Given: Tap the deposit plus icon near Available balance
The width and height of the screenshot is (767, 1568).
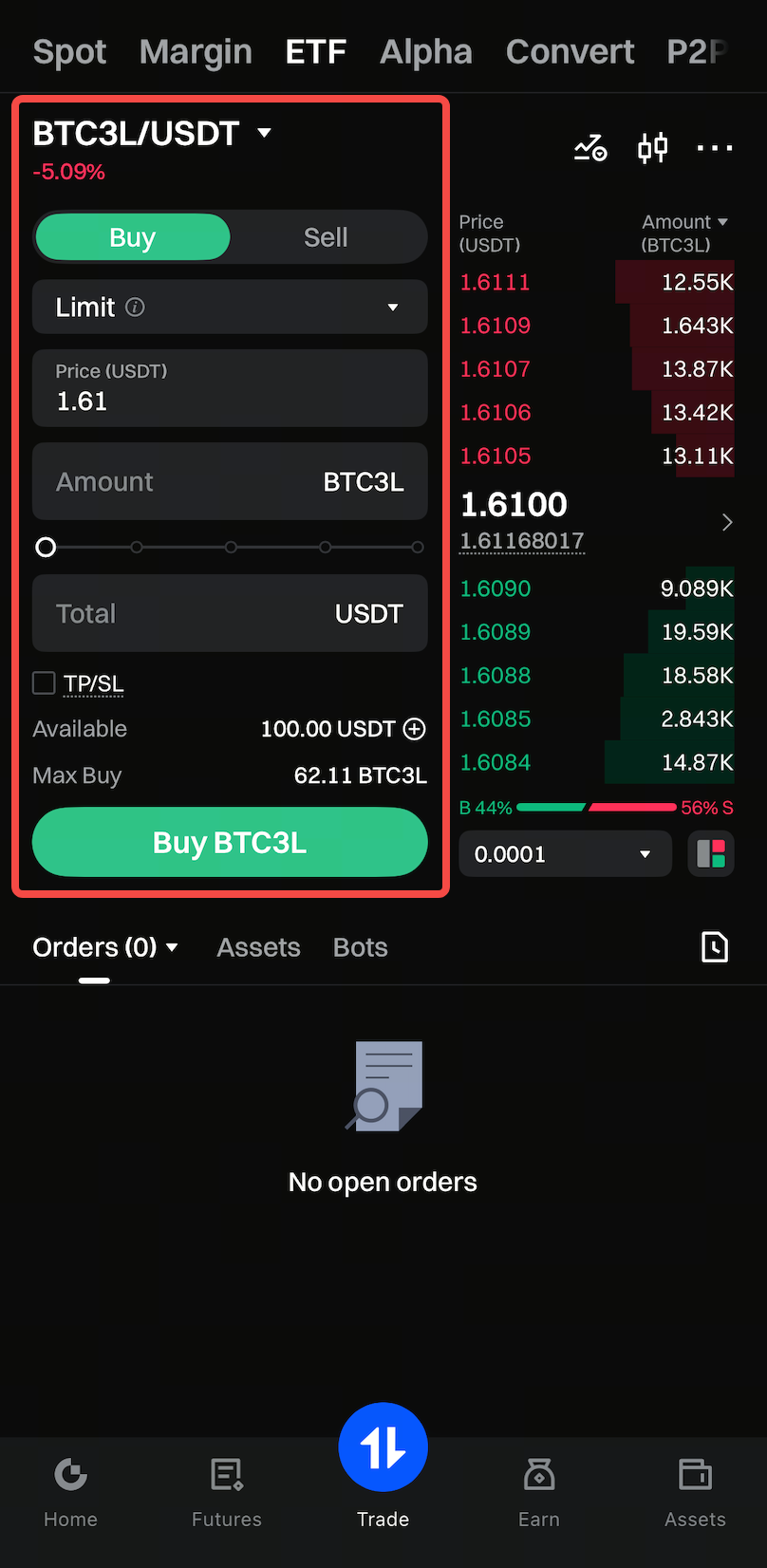Looking at the screenshot, I should point(415,729).
